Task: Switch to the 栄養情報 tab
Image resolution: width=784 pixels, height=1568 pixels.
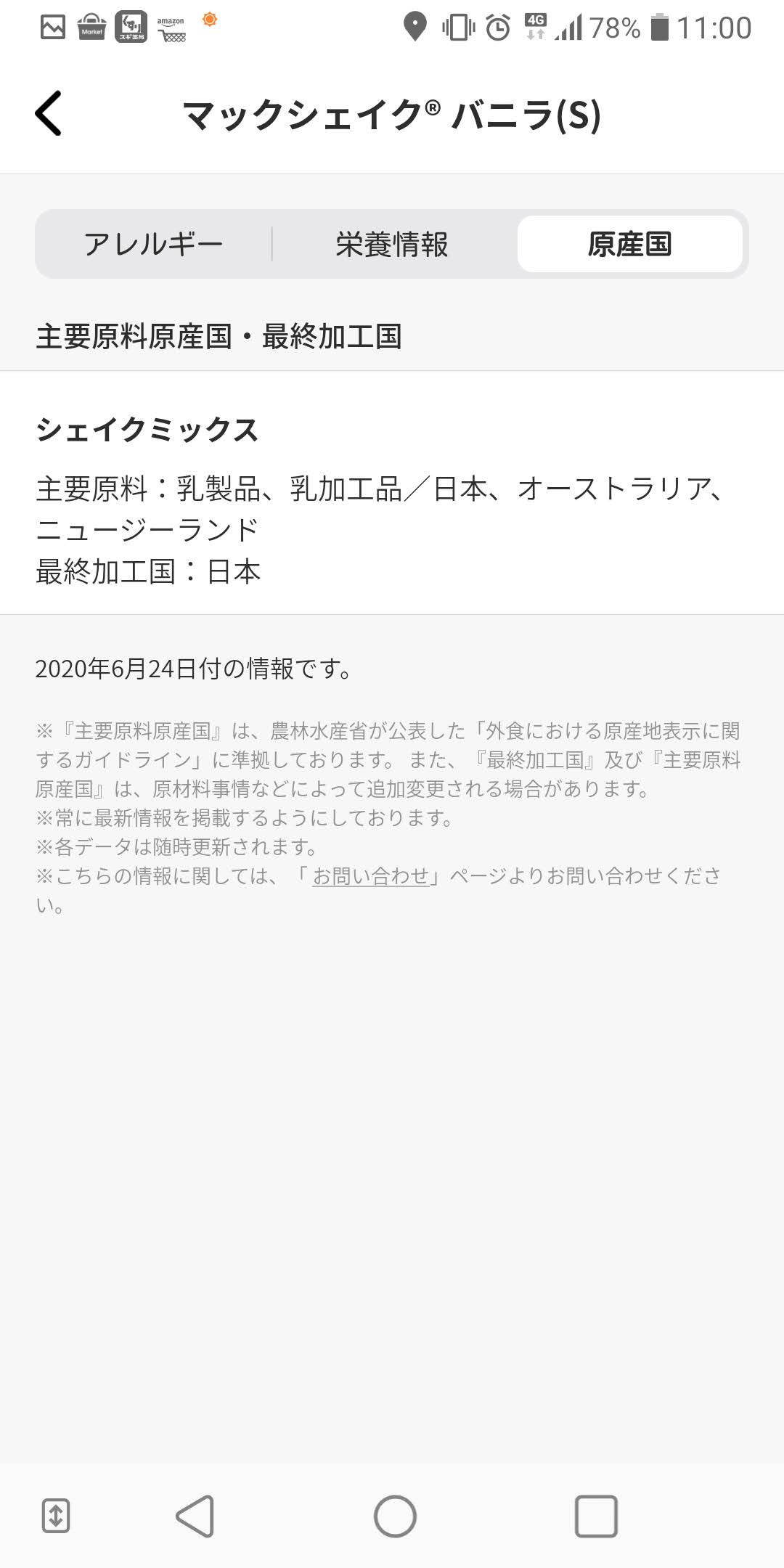Action: (392, 244)
